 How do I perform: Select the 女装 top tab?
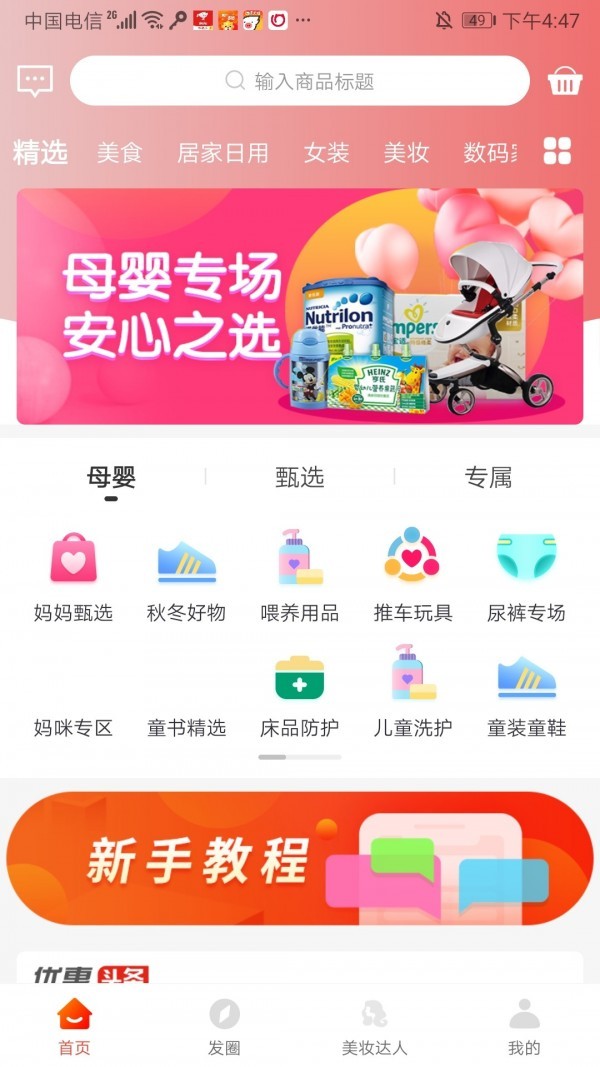327,153
